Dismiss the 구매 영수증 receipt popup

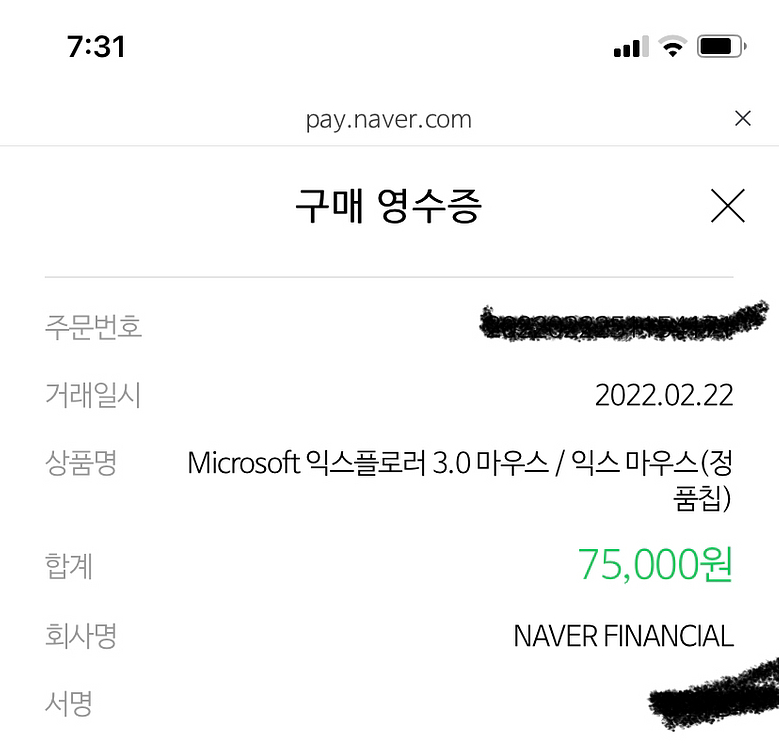[727, 206]
